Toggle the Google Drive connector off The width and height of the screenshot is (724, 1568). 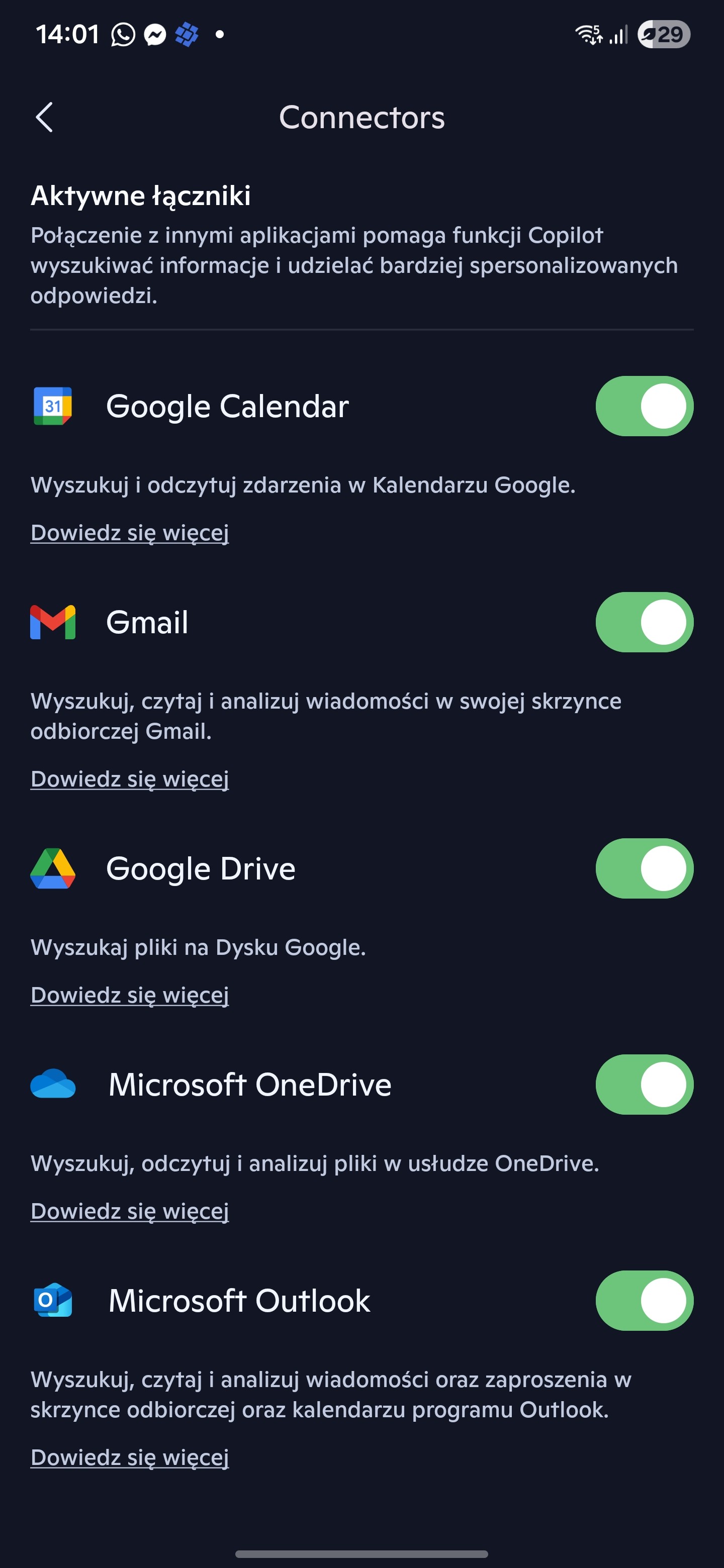click(x=644, y=868)
